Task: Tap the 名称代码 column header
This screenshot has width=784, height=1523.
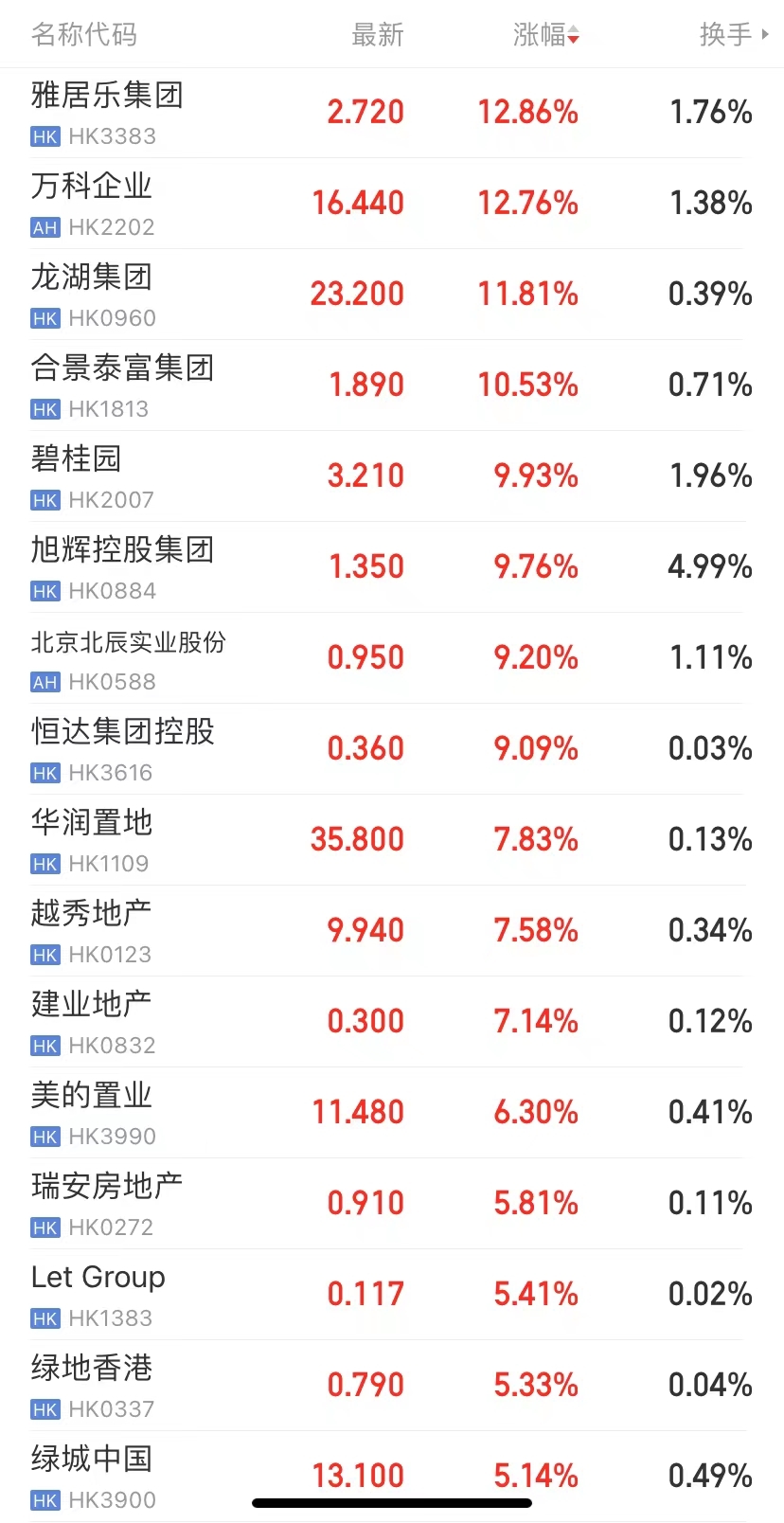Action: coord(83,34)
